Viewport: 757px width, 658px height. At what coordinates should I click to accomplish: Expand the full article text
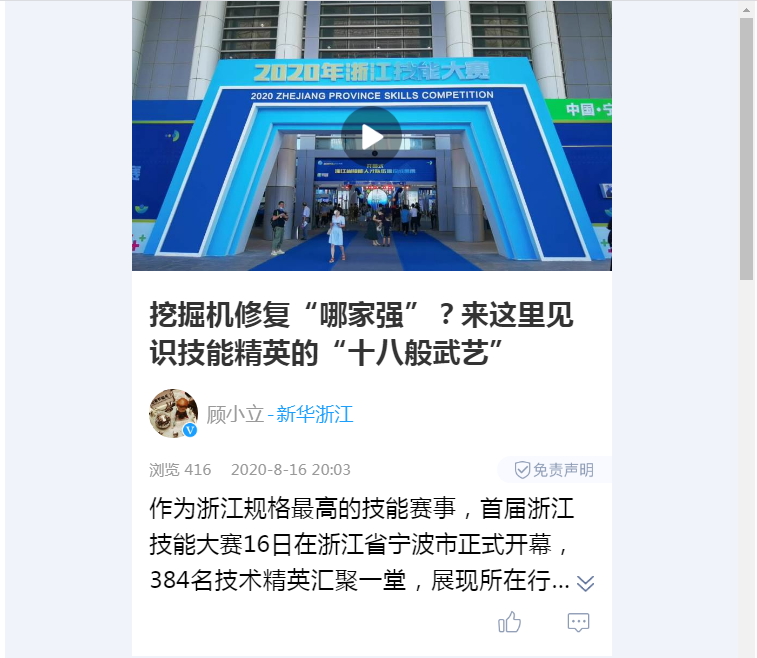(586, 583)
